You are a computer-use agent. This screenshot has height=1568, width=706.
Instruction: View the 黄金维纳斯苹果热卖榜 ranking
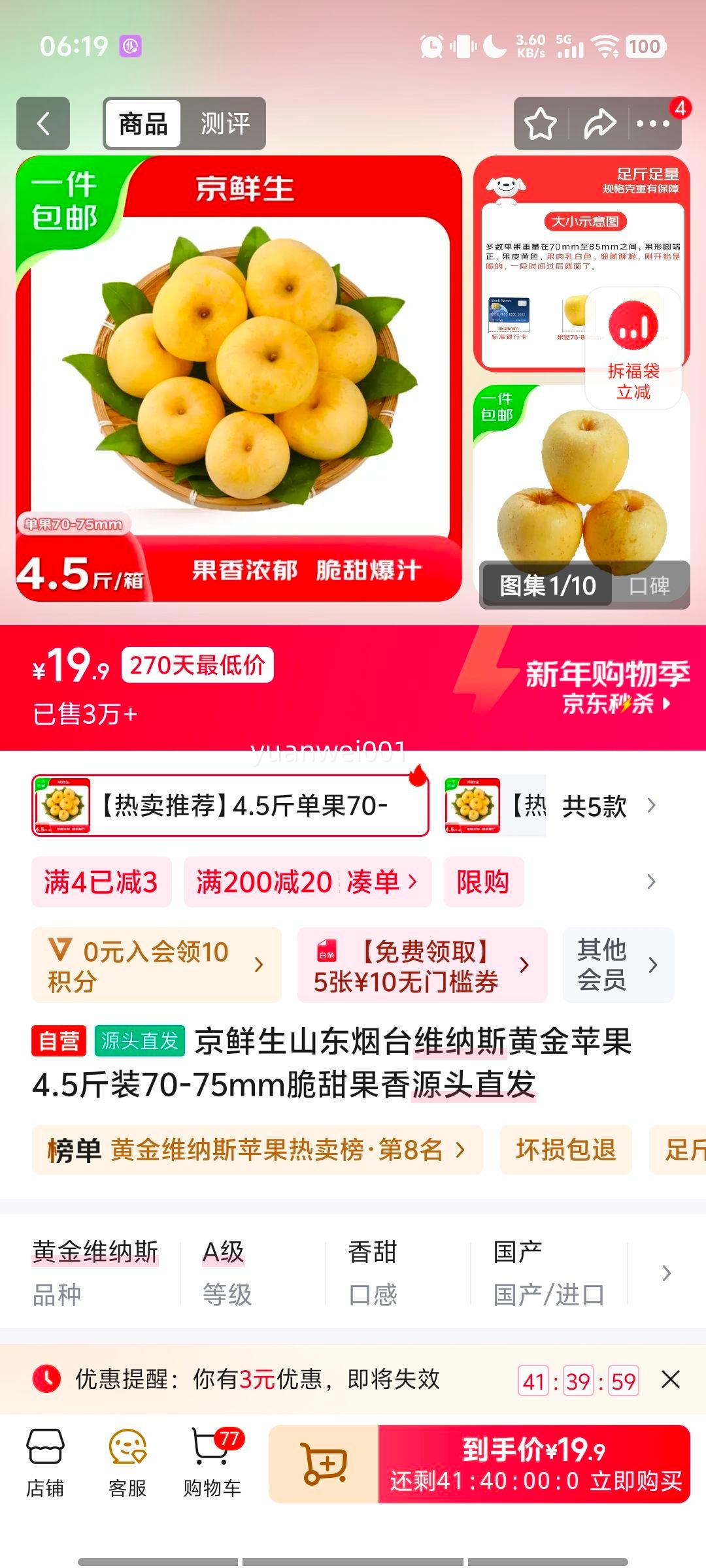coord(255,1151)
